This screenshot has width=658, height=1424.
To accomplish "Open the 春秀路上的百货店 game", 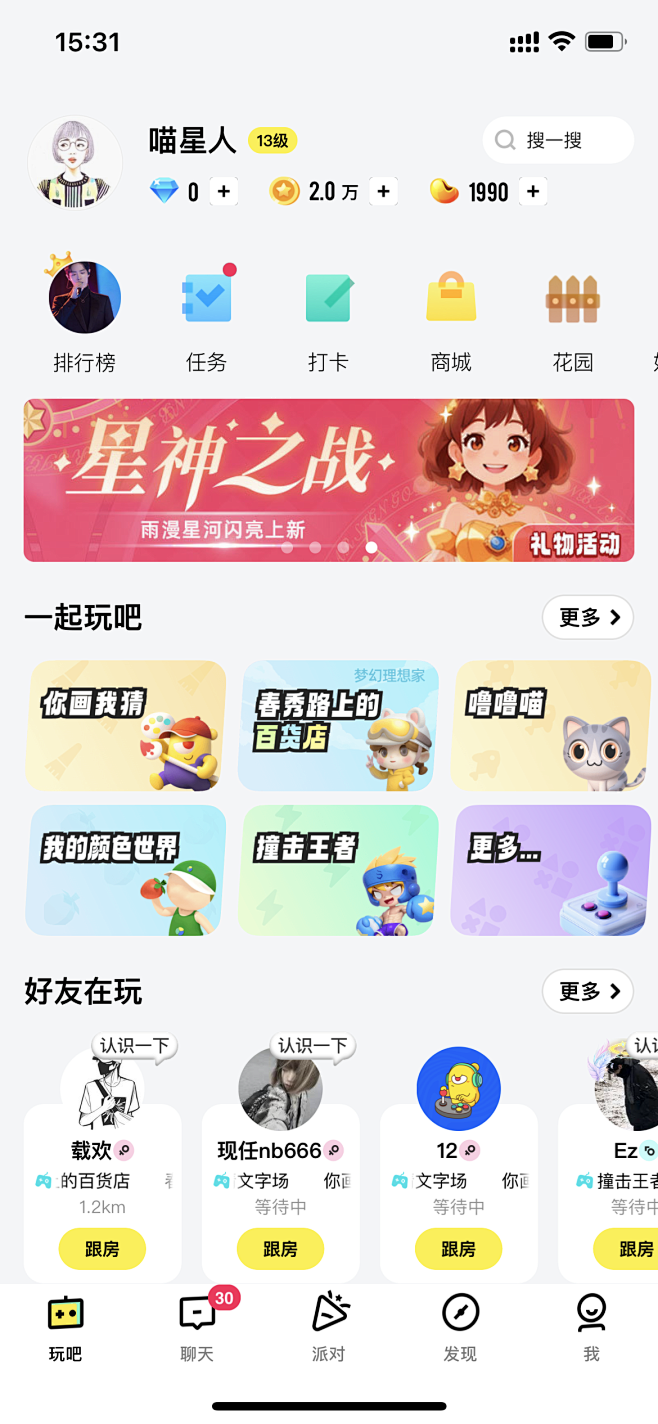I will coord(340,725).
